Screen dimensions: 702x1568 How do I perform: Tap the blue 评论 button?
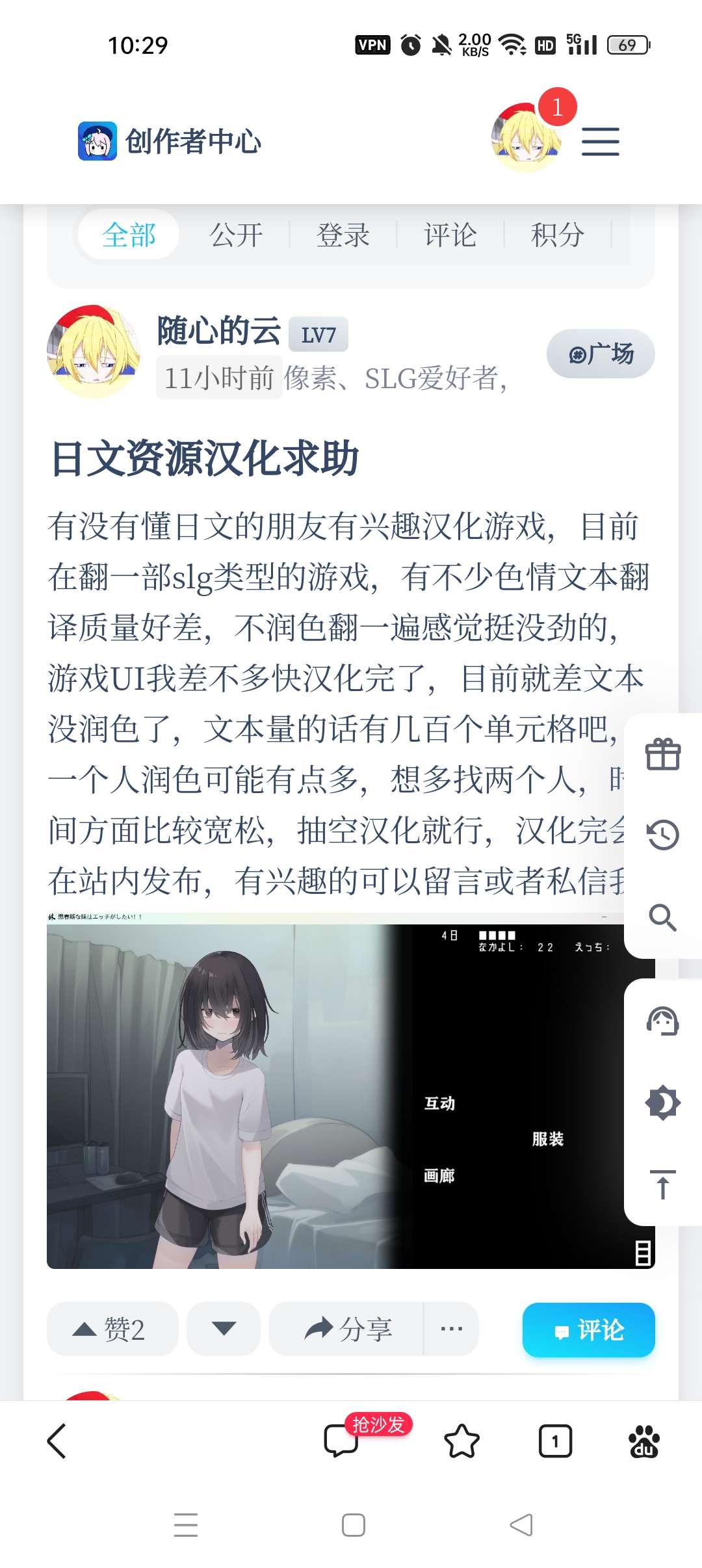[588, 1330]
